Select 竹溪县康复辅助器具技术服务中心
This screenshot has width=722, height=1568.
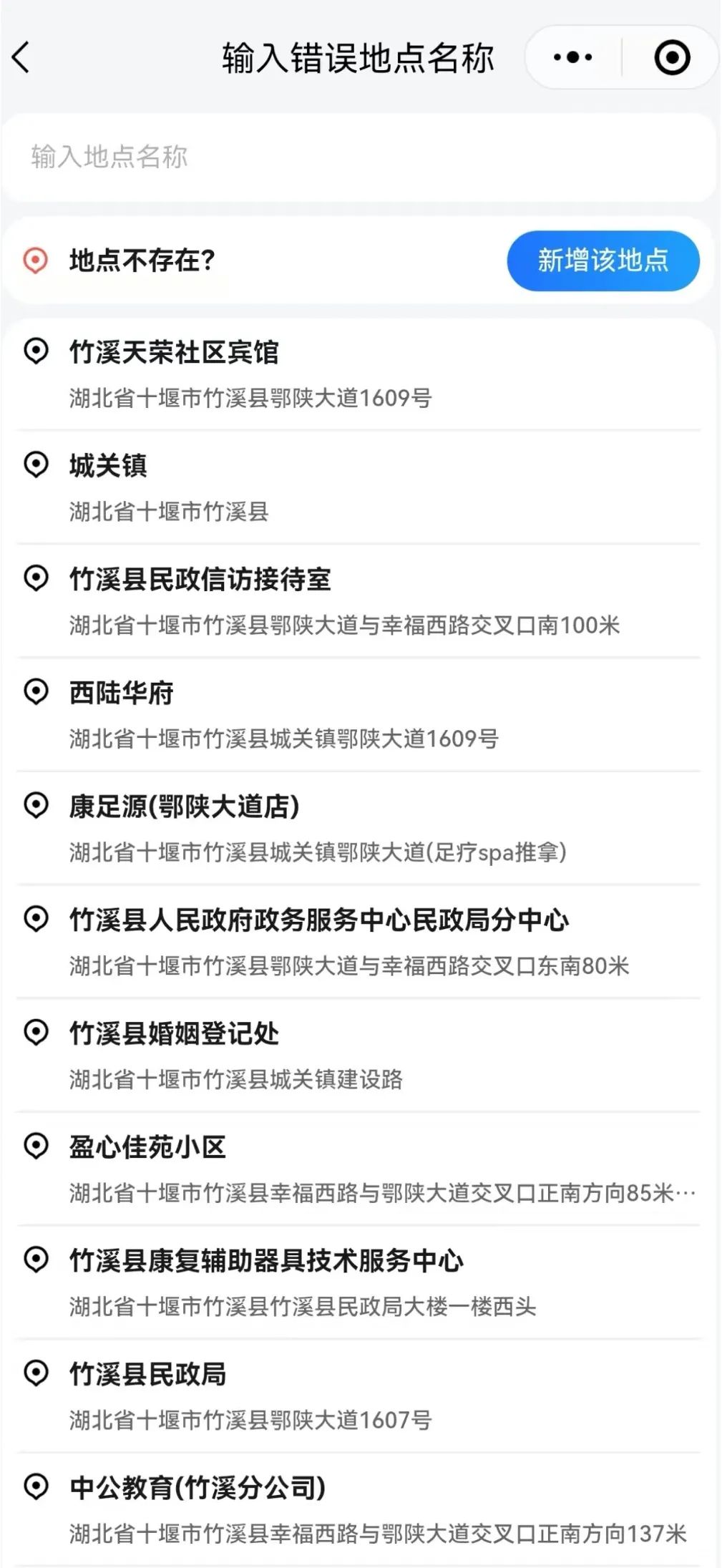[359, 1283]
